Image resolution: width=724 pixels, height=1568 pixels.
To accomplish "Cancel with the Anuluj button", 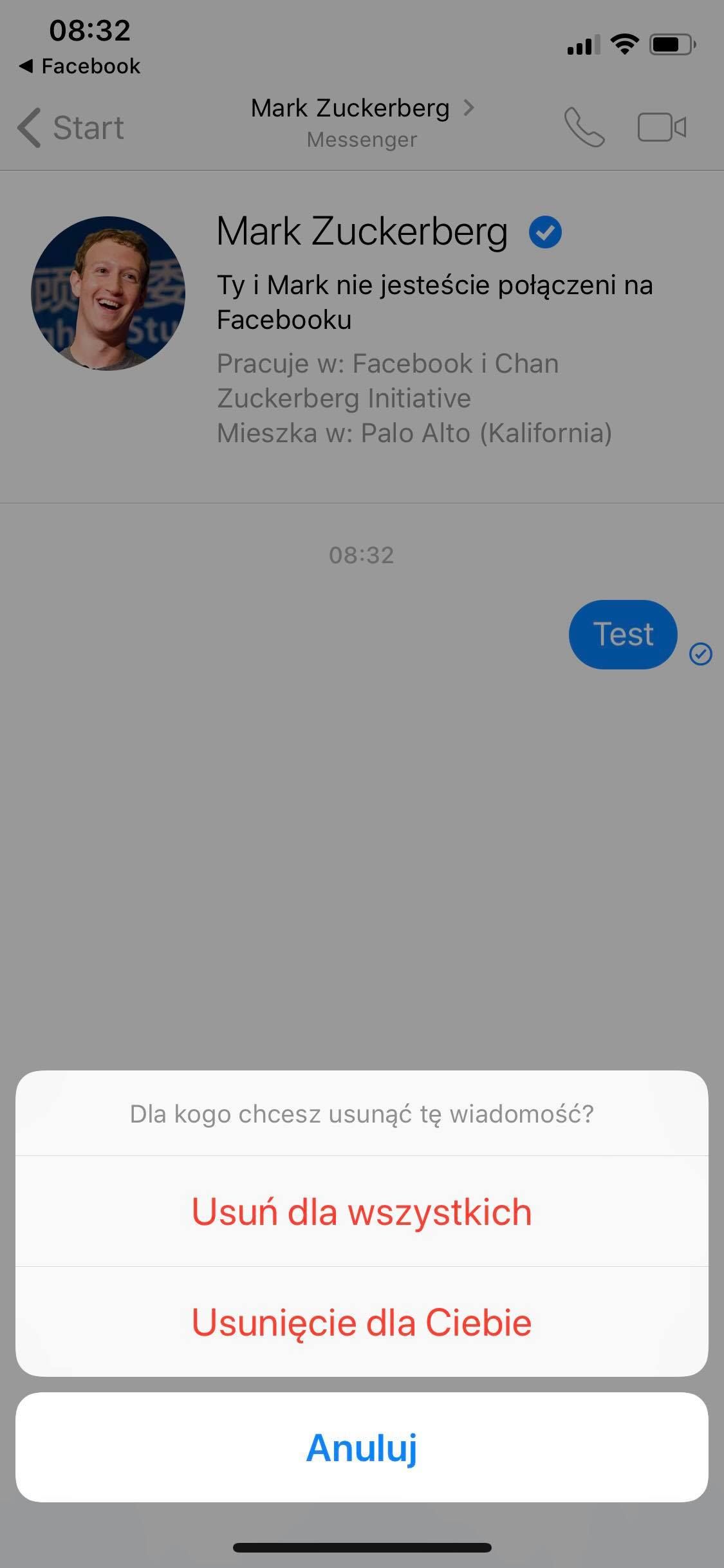I will click(362, 1448).
